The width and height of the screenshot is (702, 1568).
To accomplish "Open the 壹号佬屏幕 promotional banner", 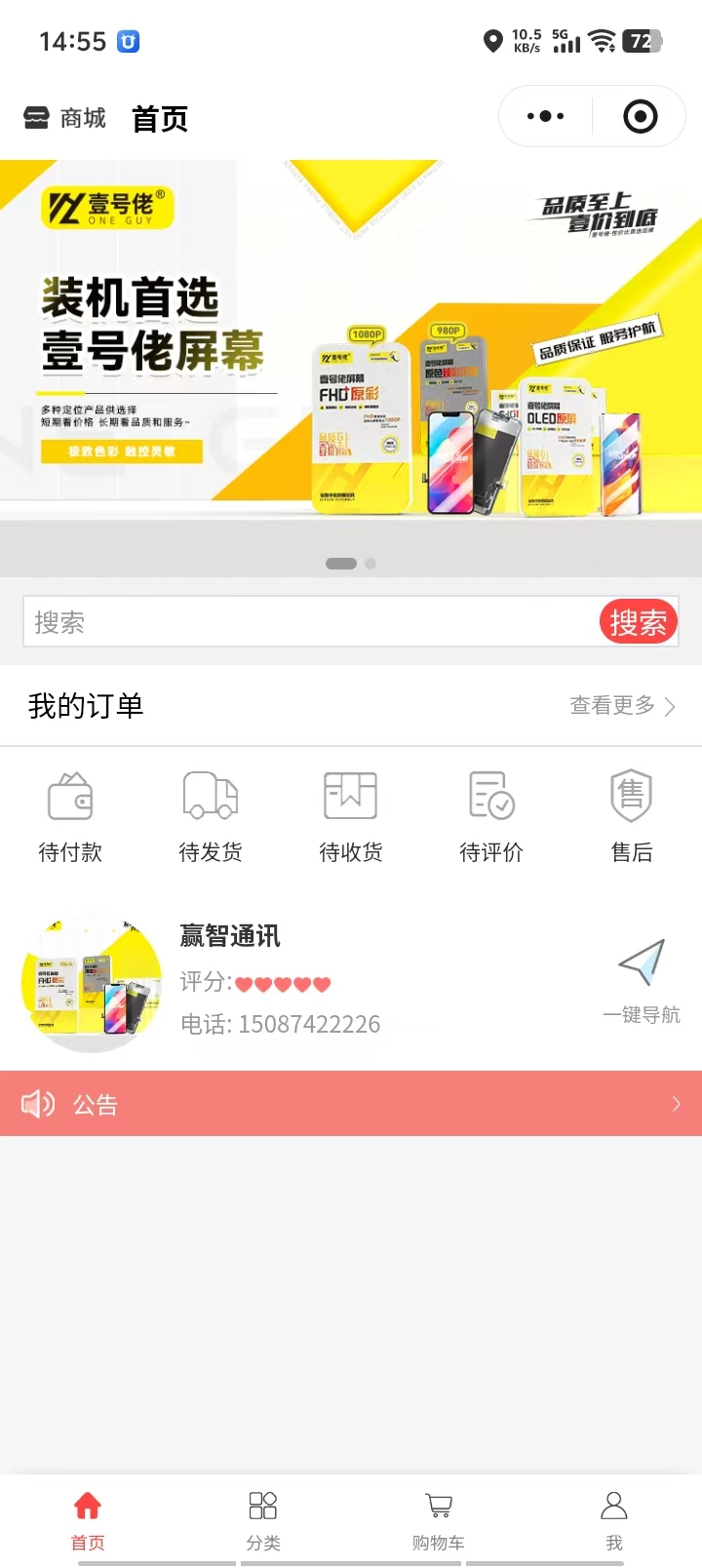I will (351, 341).
